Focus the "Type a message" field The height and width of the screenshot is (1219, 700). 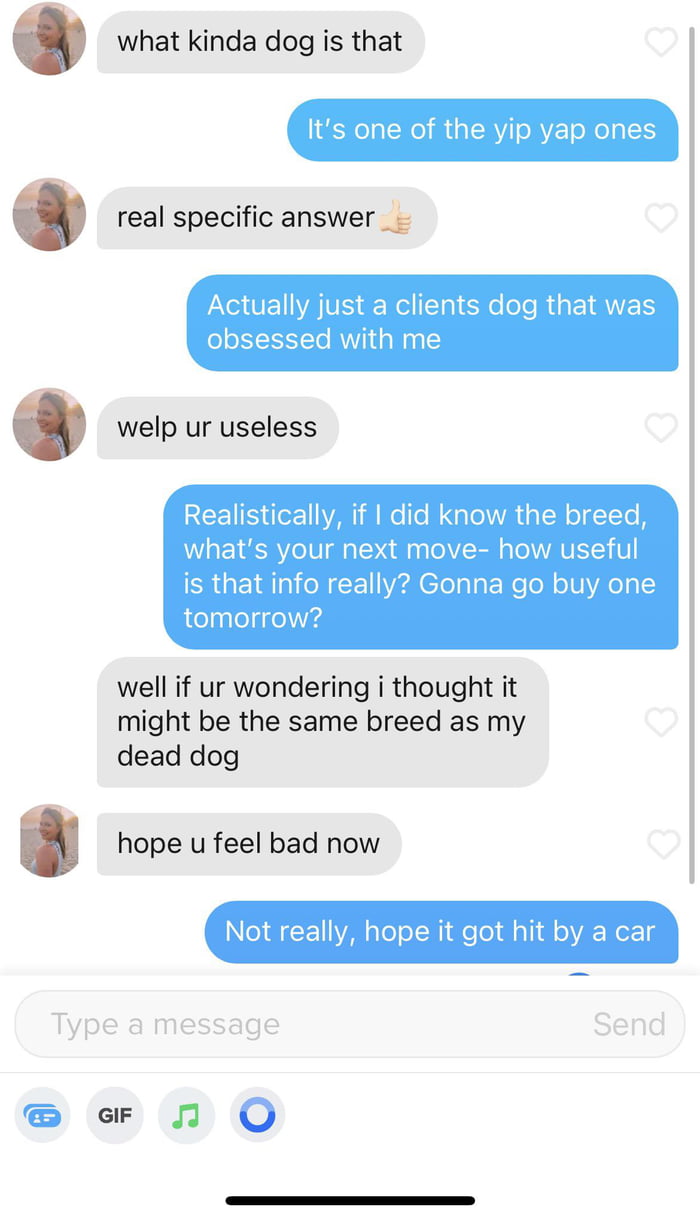tap(300, 1024)
